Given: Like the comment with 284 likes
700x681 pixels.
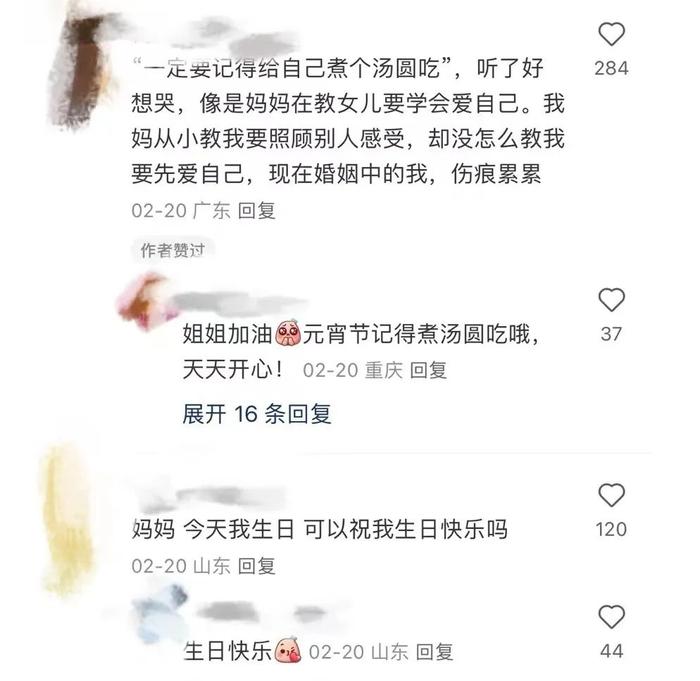Looking at the screenshot, I should (611, 35).
